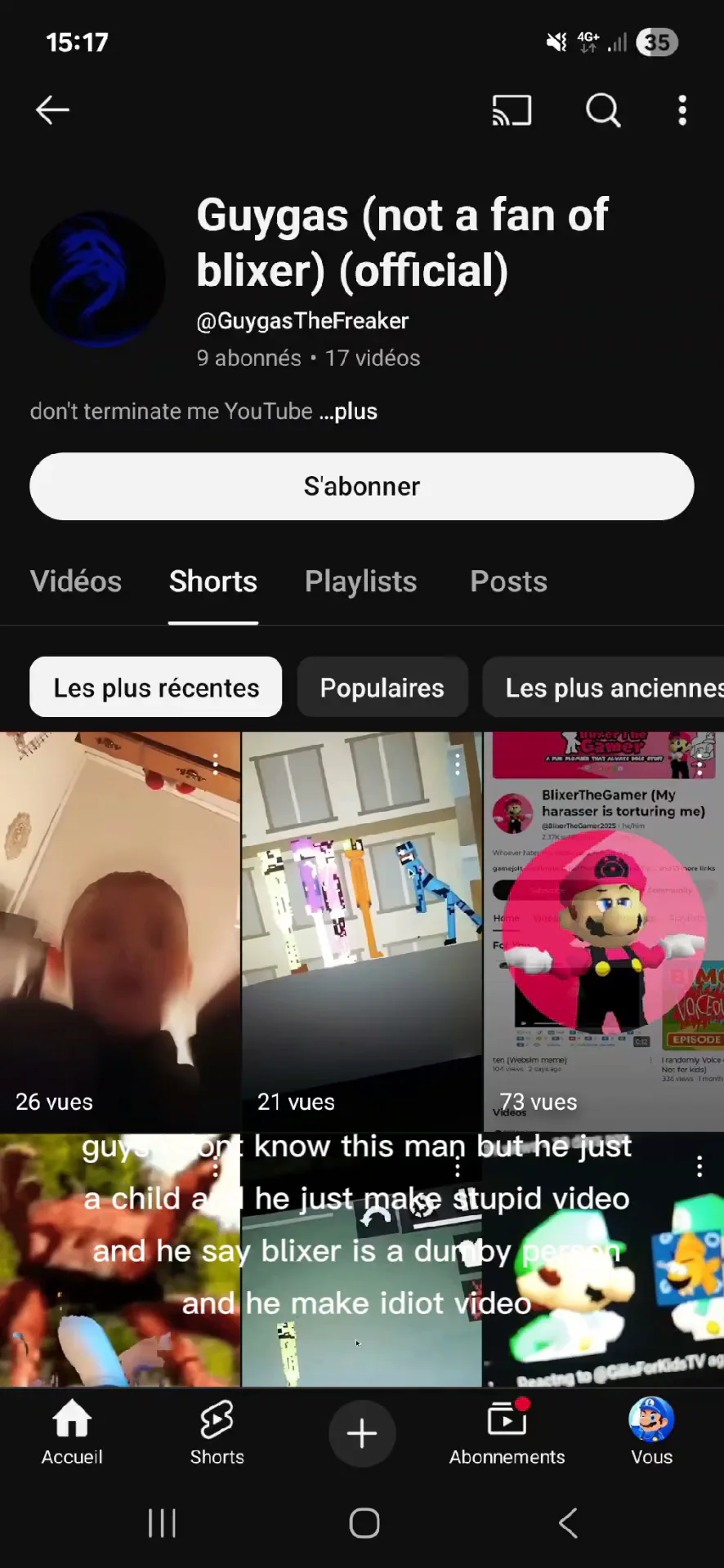This screenshot has width=724, height=1568.
Task: Open the channel's Posts tab
Action: (x=508, y=581)
